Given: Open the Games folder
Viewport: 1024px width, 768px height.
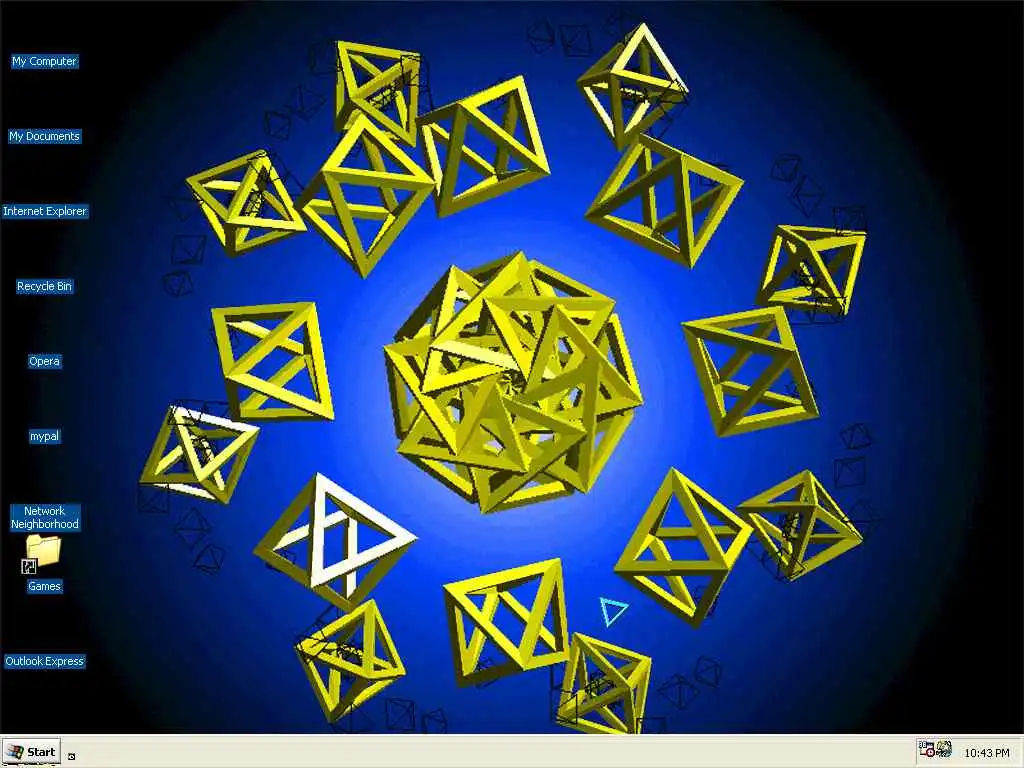Looking at the screenshot, I should point(43,552).
